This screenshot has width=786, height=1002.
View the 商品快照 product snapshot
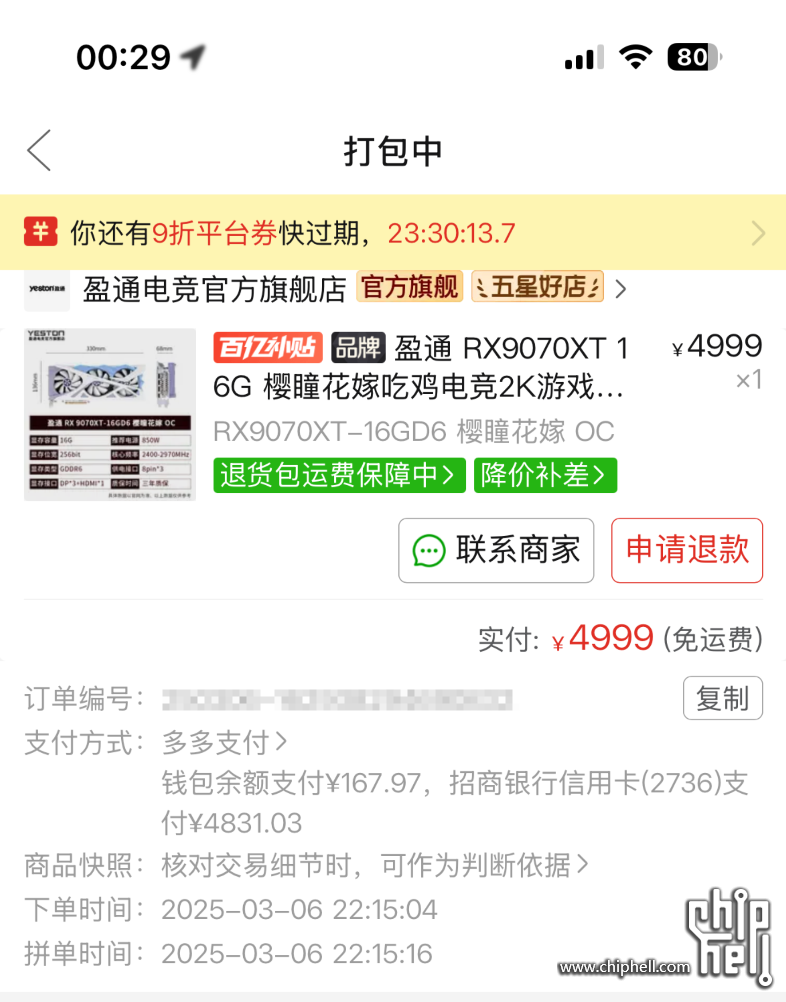(x=375, y=864)
